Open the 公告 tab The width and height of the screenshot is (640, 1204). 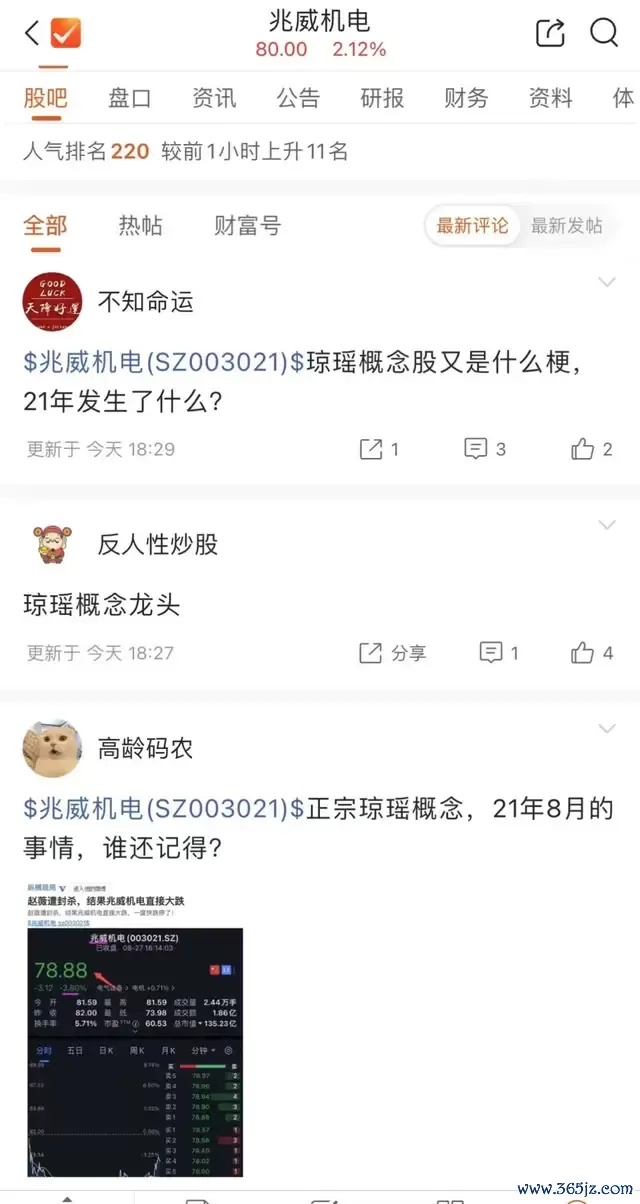point(298,98)
